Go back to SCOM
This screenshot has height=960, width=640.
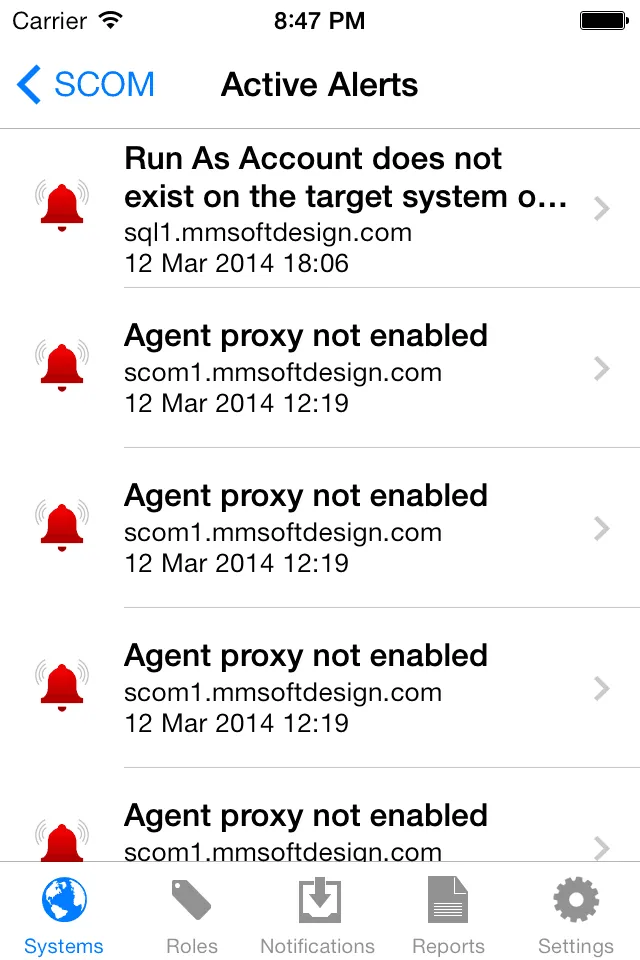(86, 85)
